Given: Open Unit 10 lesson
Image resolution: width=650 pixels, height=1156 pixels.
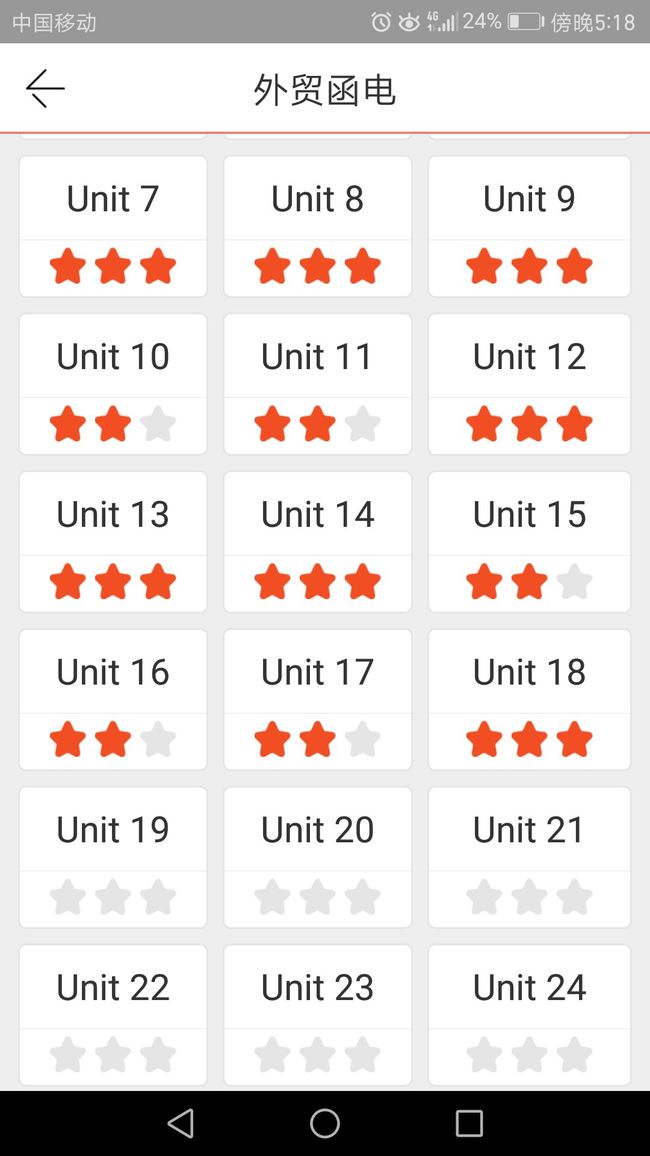Looking at the screenshot, I should pyautogui.click(x=113, y=384).
